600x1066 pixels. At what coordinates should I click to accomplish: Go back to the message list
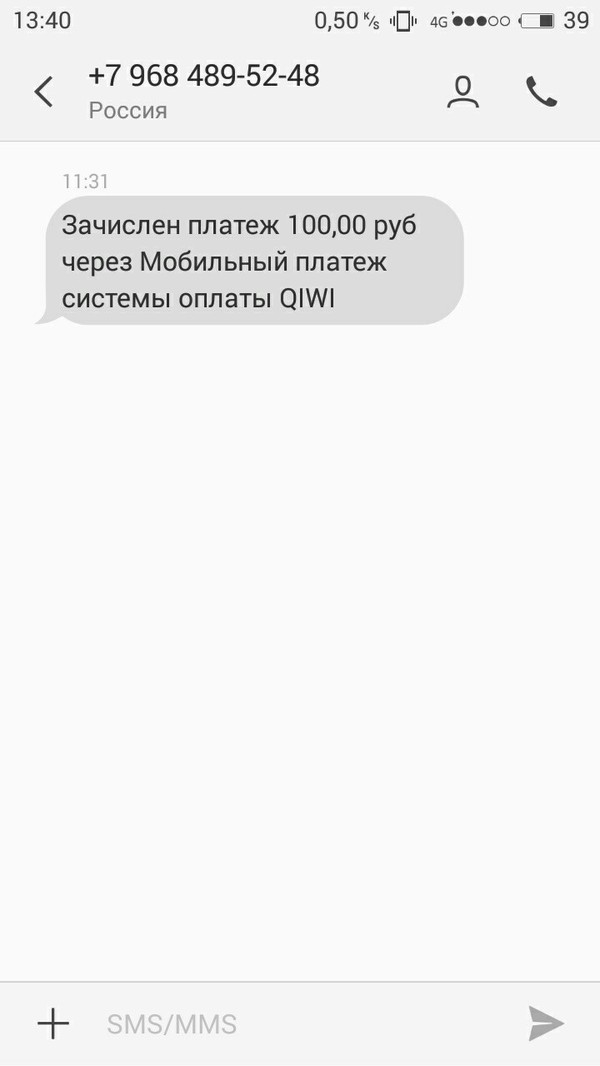tap(43, 92)
